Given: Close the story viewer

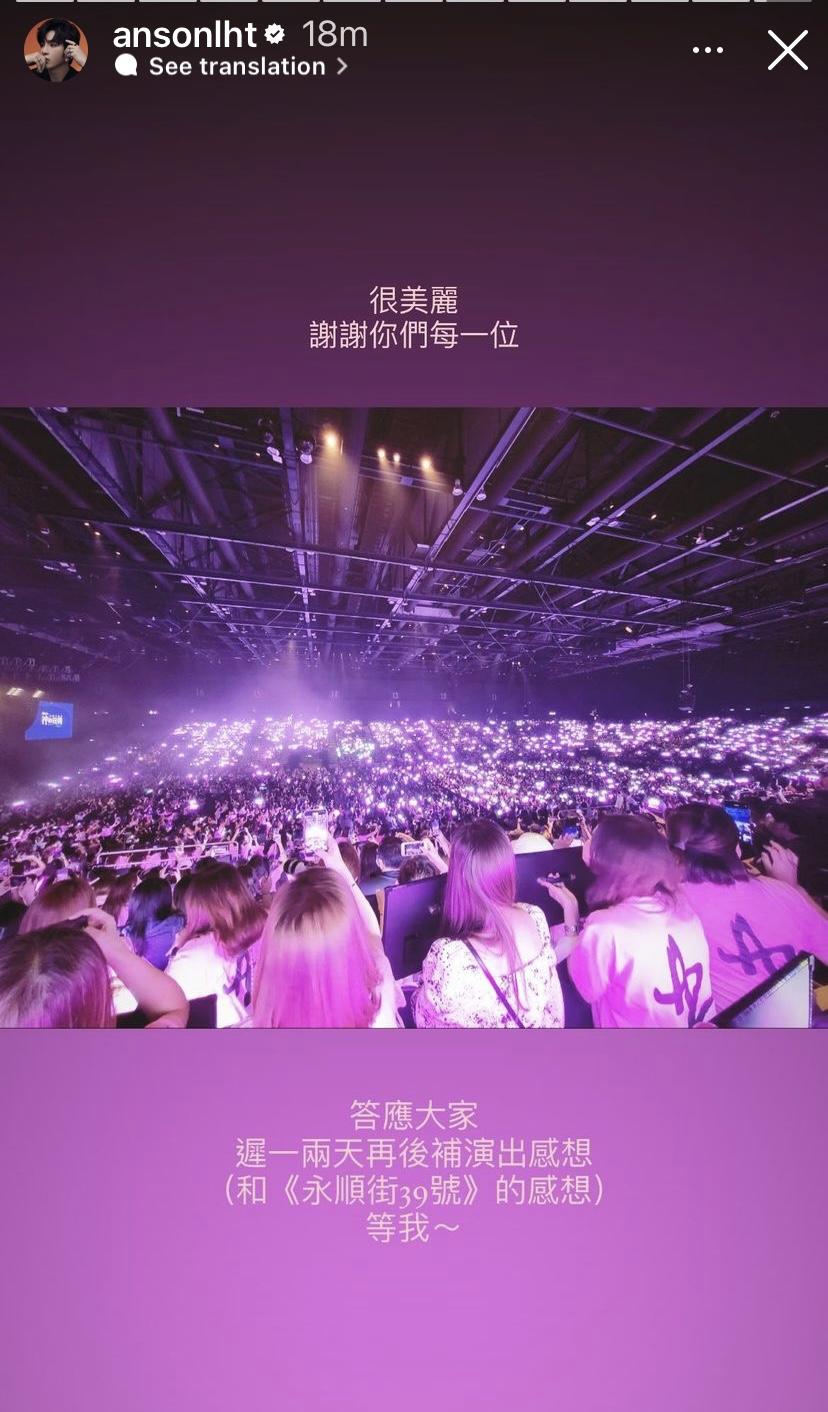Looking at the screenshot, I should (x=787, y=50).
